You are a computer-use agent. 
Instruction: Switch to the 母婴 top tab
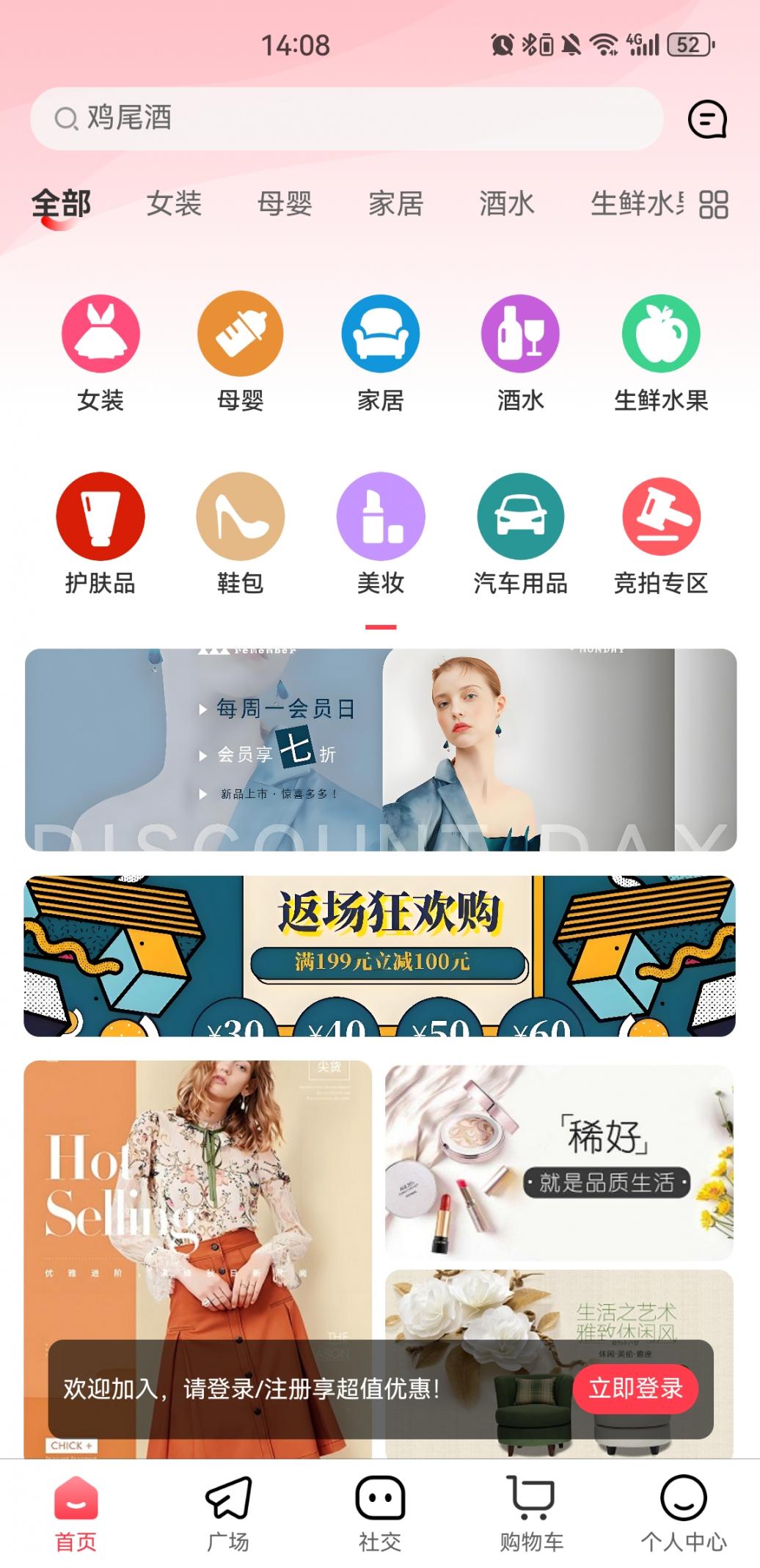point(285,204)
